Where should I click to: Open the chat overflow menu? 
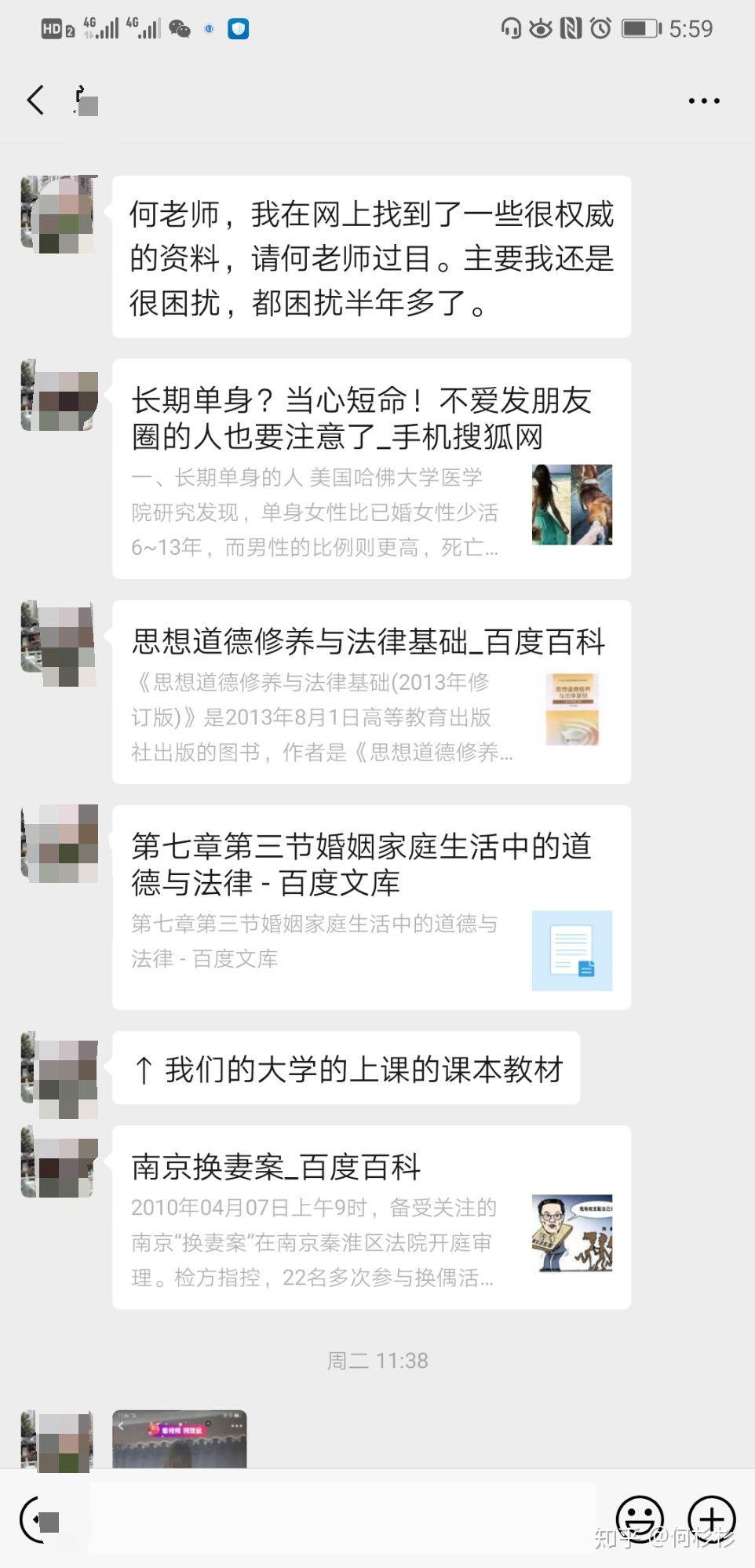[703, 100]
